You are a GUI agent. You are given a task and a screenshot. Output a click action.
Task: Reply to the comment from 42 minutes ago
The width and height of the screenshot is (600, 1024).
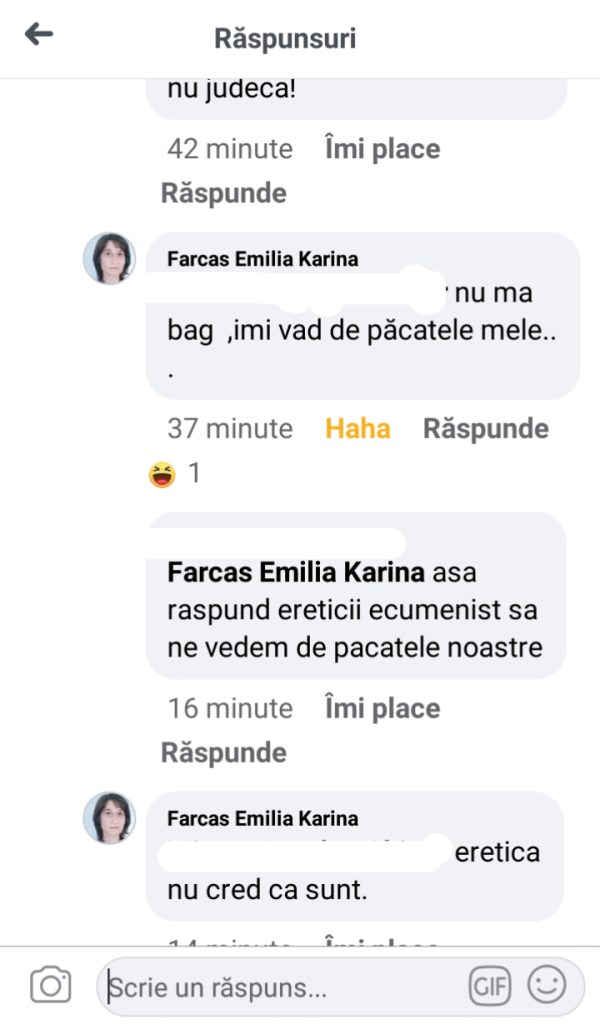(223, 192)
